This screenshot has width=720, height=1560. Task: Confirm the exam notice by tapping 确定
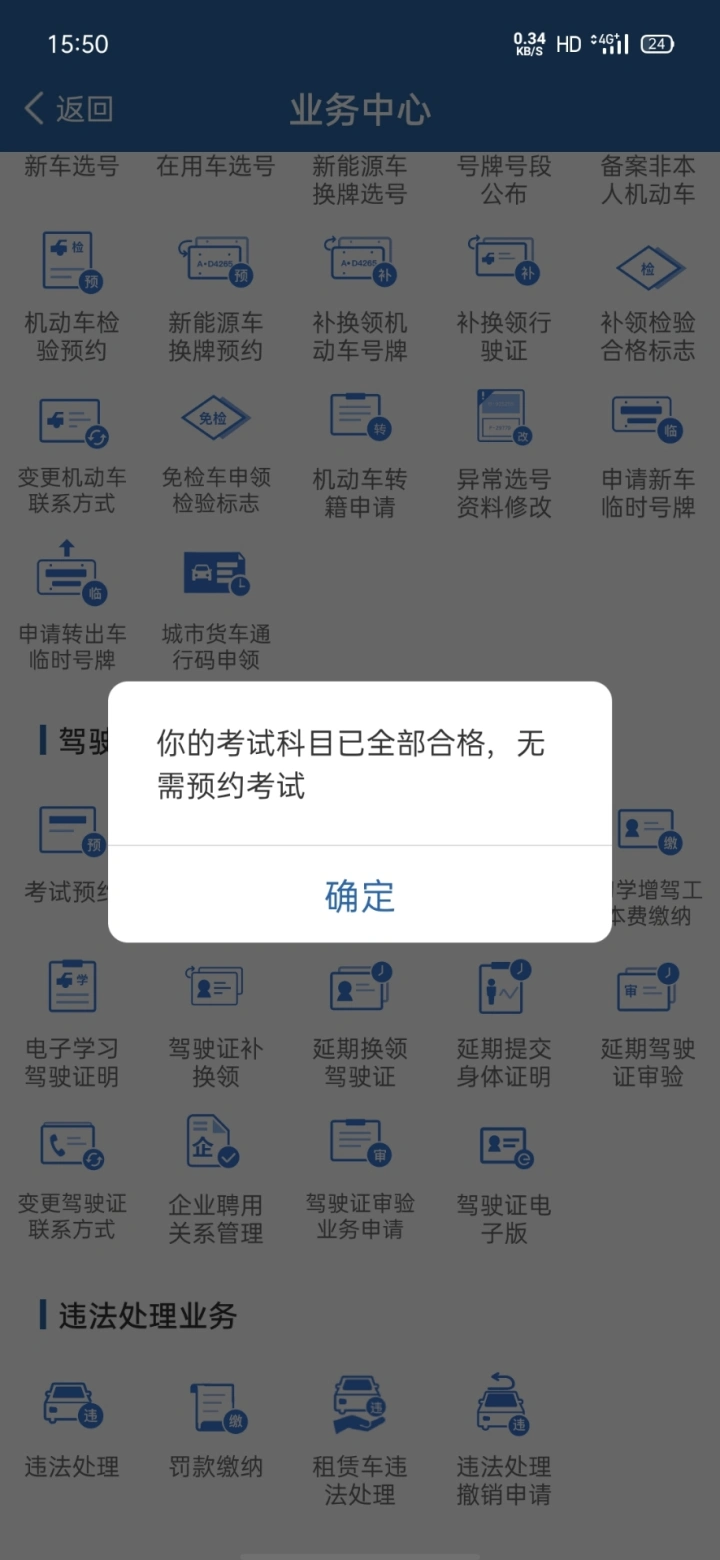click(360, 895)
